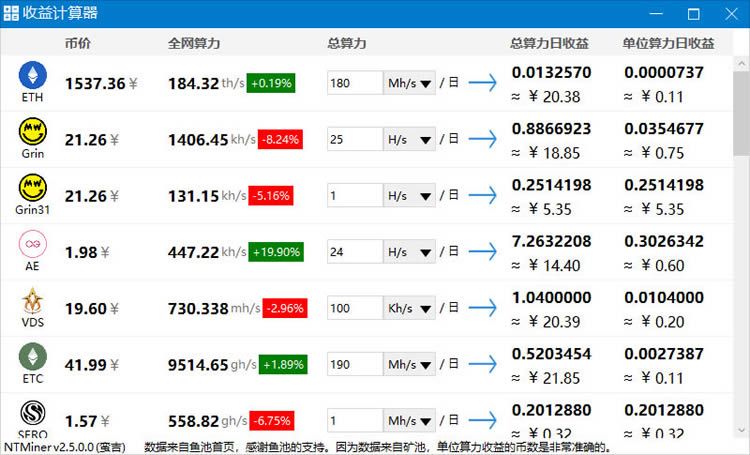
Task: Open the Grin31 unit dropdown
Action: (x=409, y=196)
